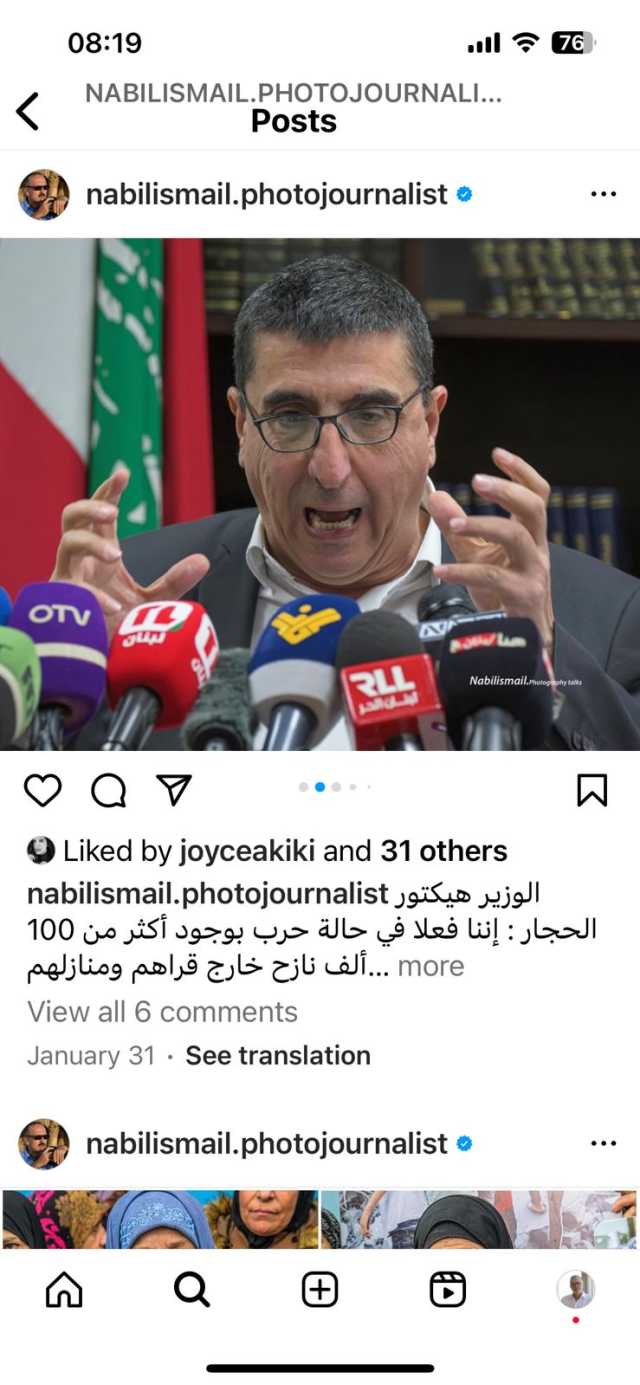Open list of 31 others who liked
The width and height of the screenshot is (640, 1385).
[x=443, y=851]
